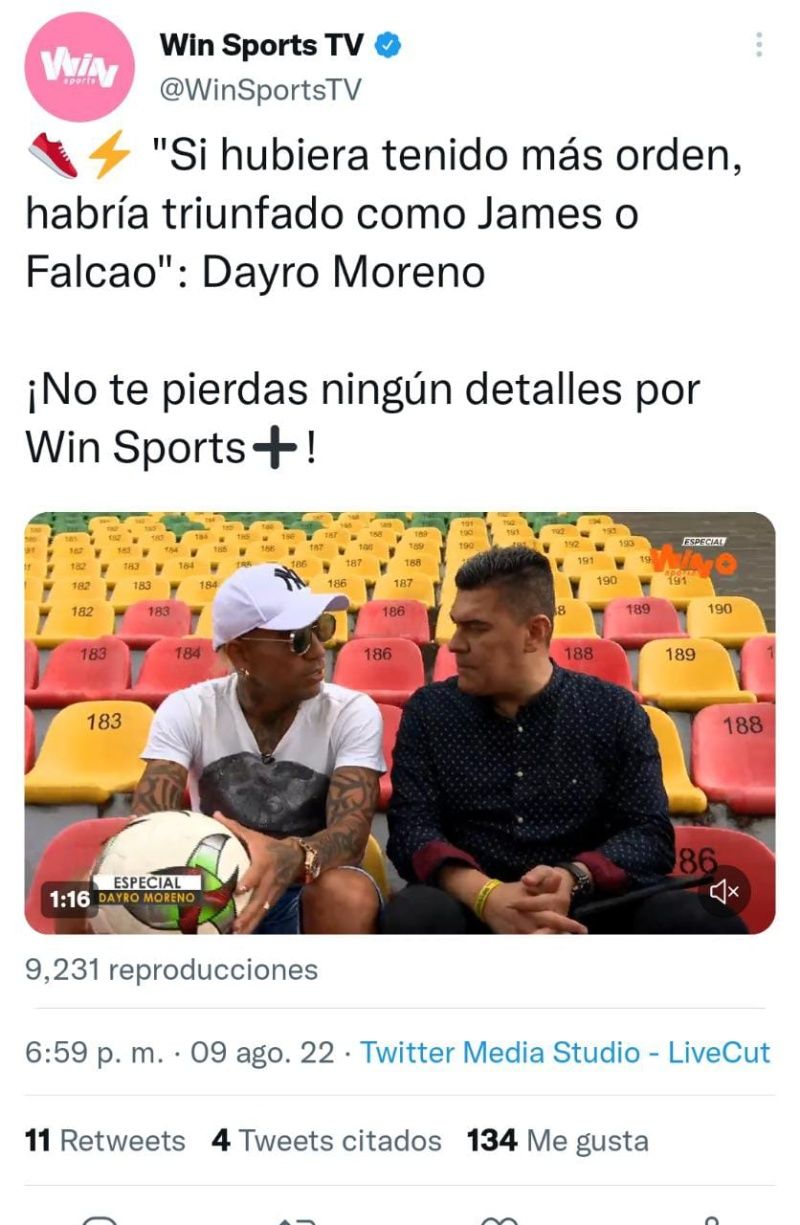
Task: Open Win Sports TV profile picture
Action: coord(79,67)
